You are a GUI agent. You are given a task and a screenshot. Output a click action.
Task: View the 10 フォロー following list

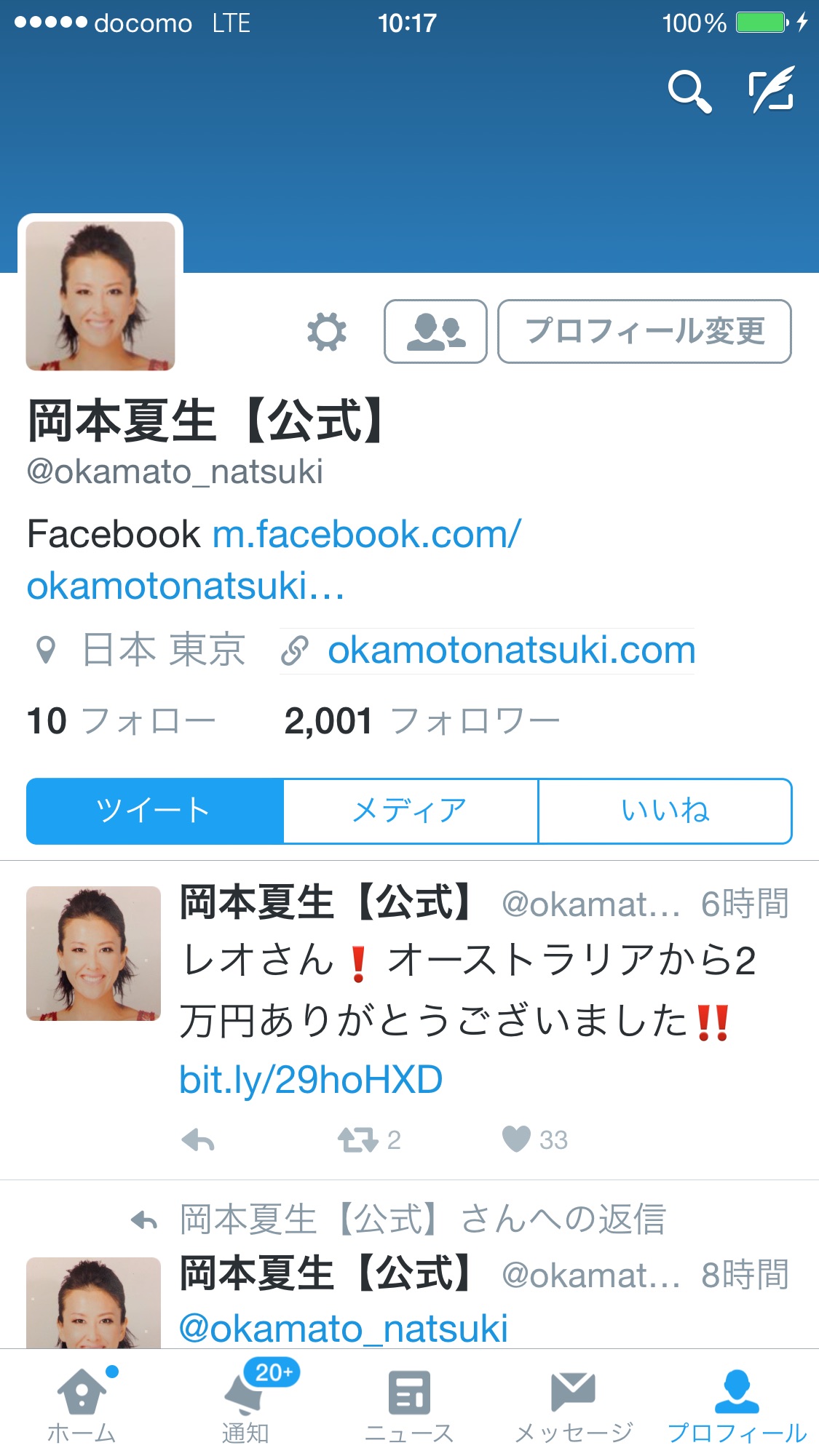tap(121, 721)
